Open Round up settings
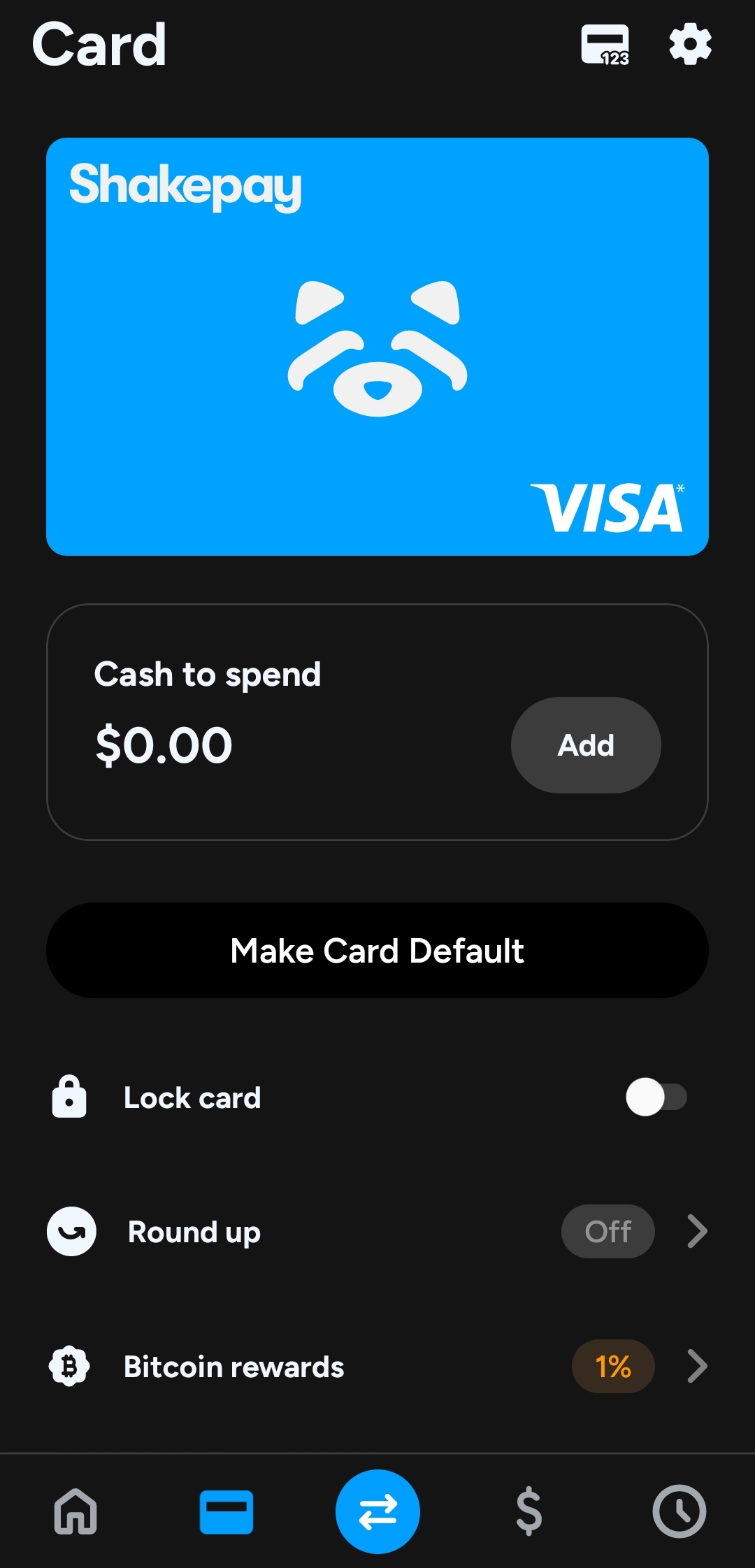 [377, 1232]
